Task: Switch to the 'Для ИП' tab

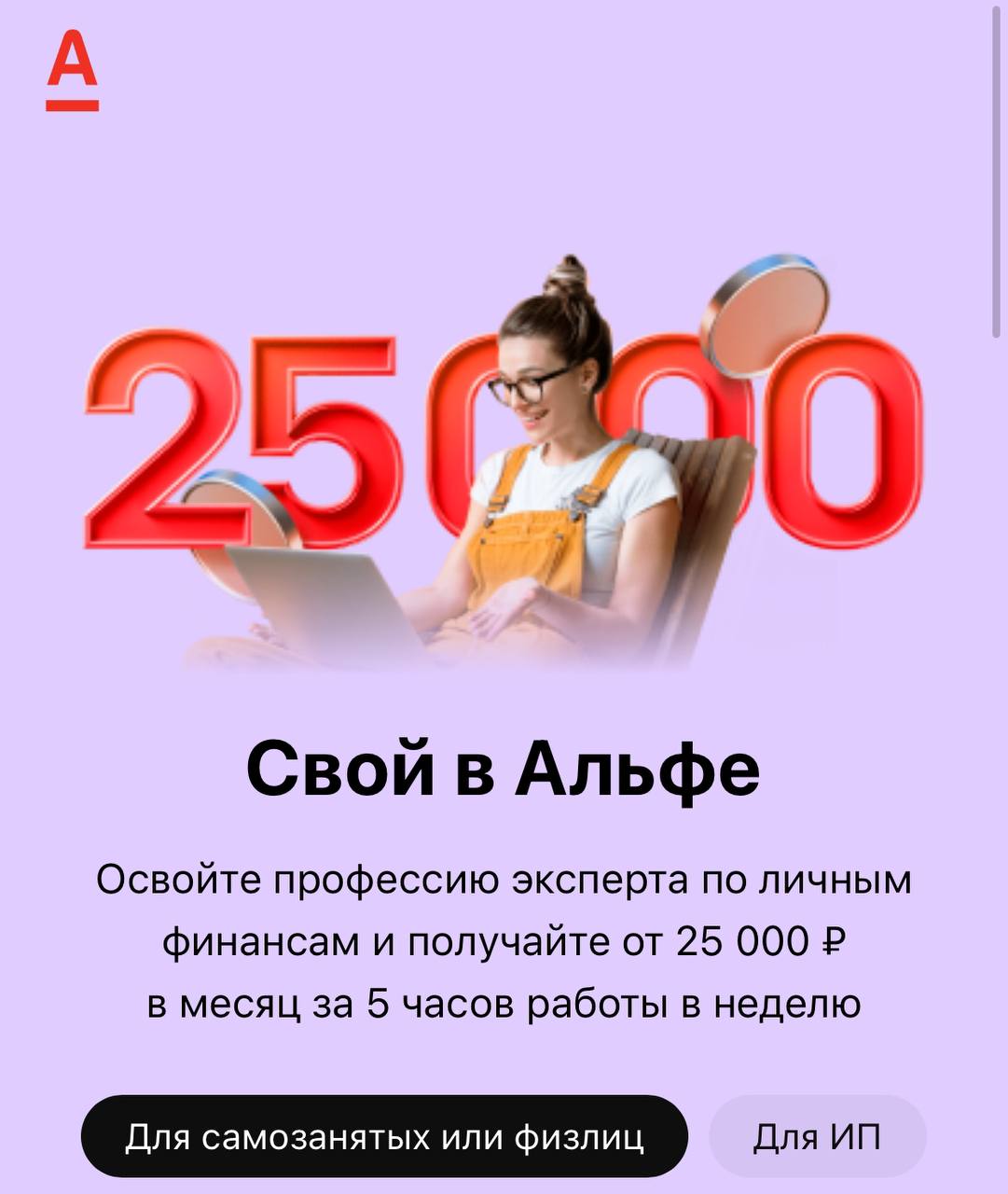Action: [x=817, y=1136]
